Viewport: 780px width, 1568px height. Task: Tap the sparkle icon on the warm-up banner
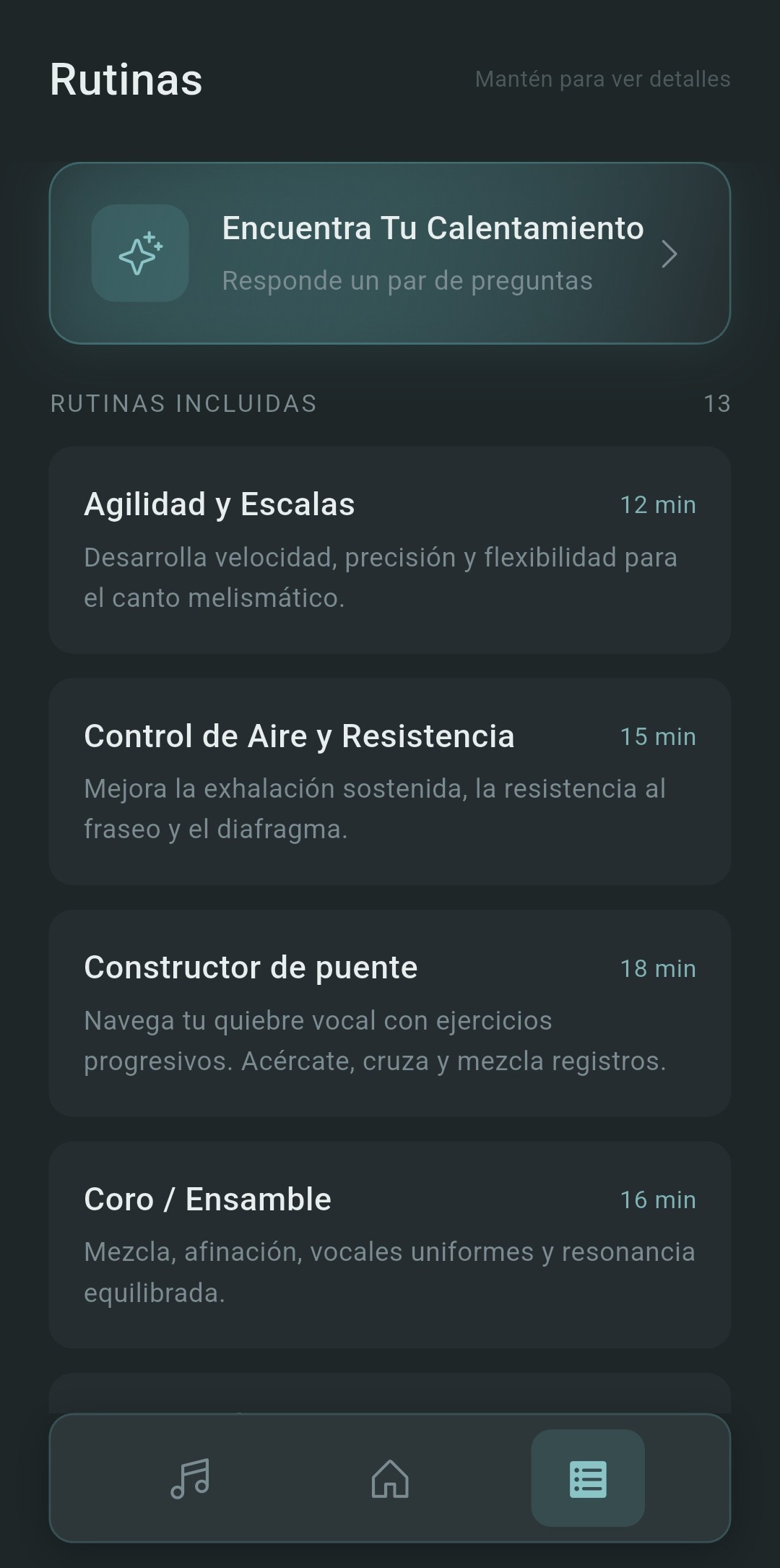(139, 254)
